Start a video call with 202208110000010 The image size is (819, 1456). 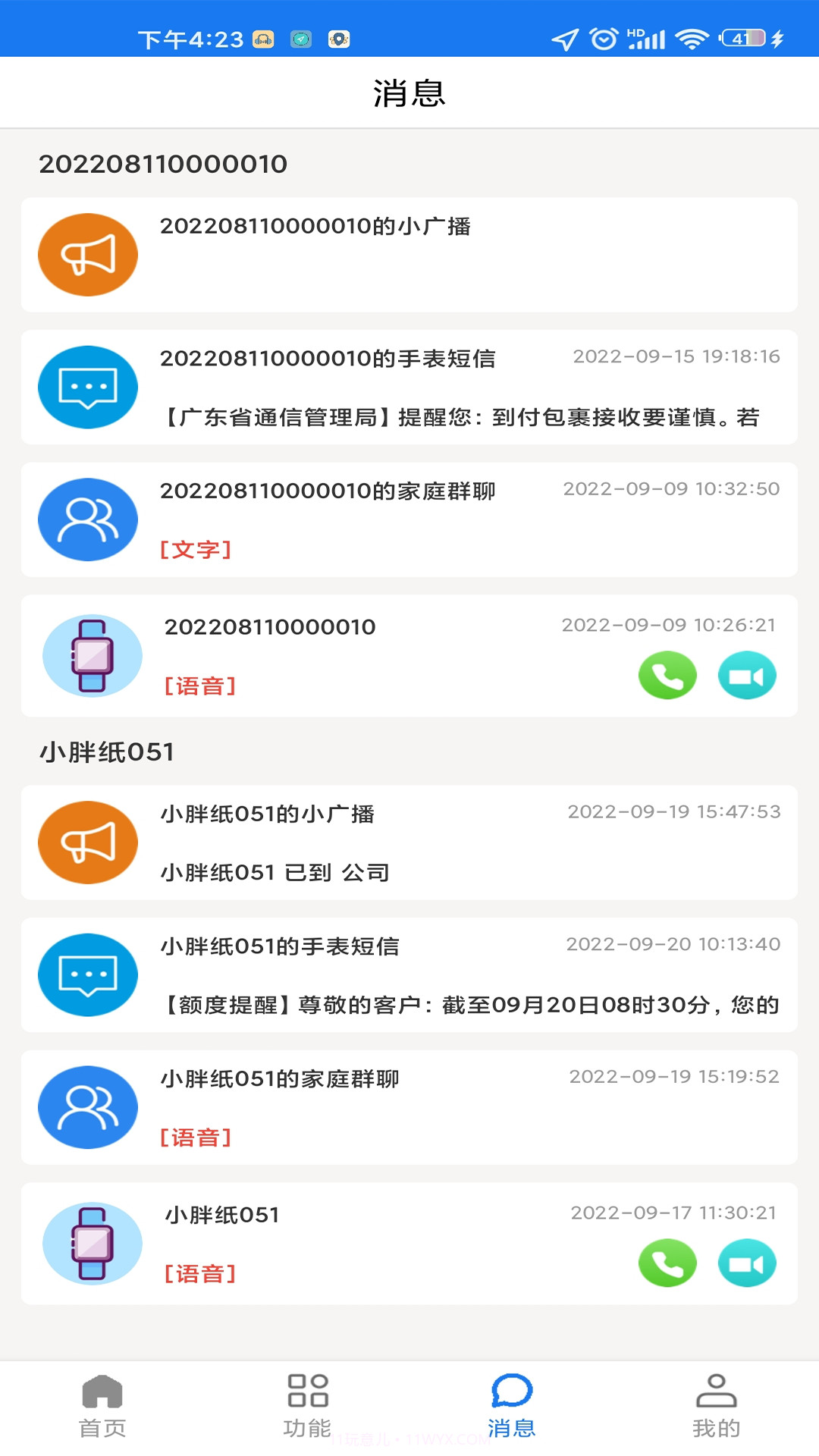pyautogui.click(x=746, y=674)
